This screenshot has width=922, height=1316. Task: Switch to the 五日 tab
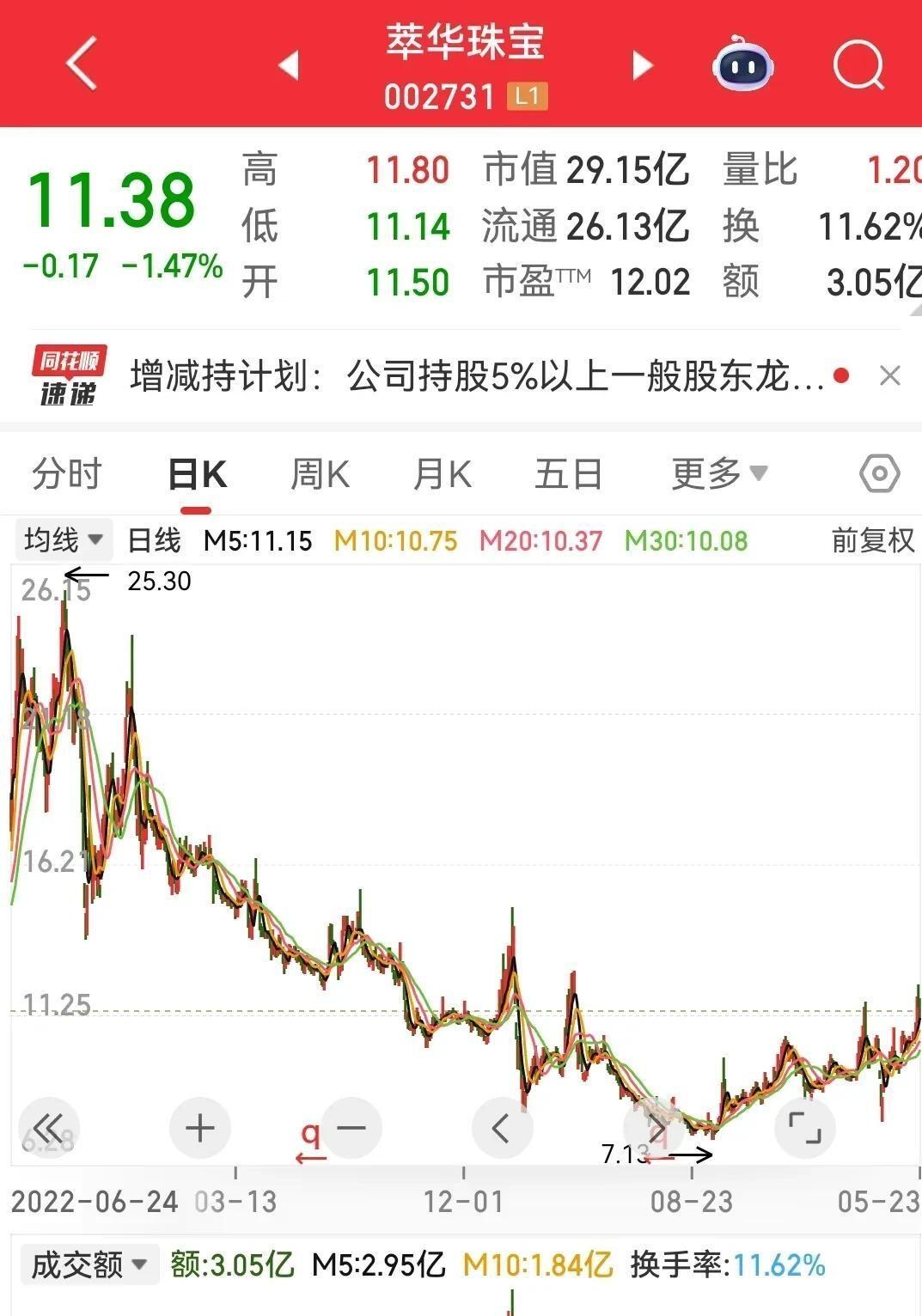click(568, 474)
